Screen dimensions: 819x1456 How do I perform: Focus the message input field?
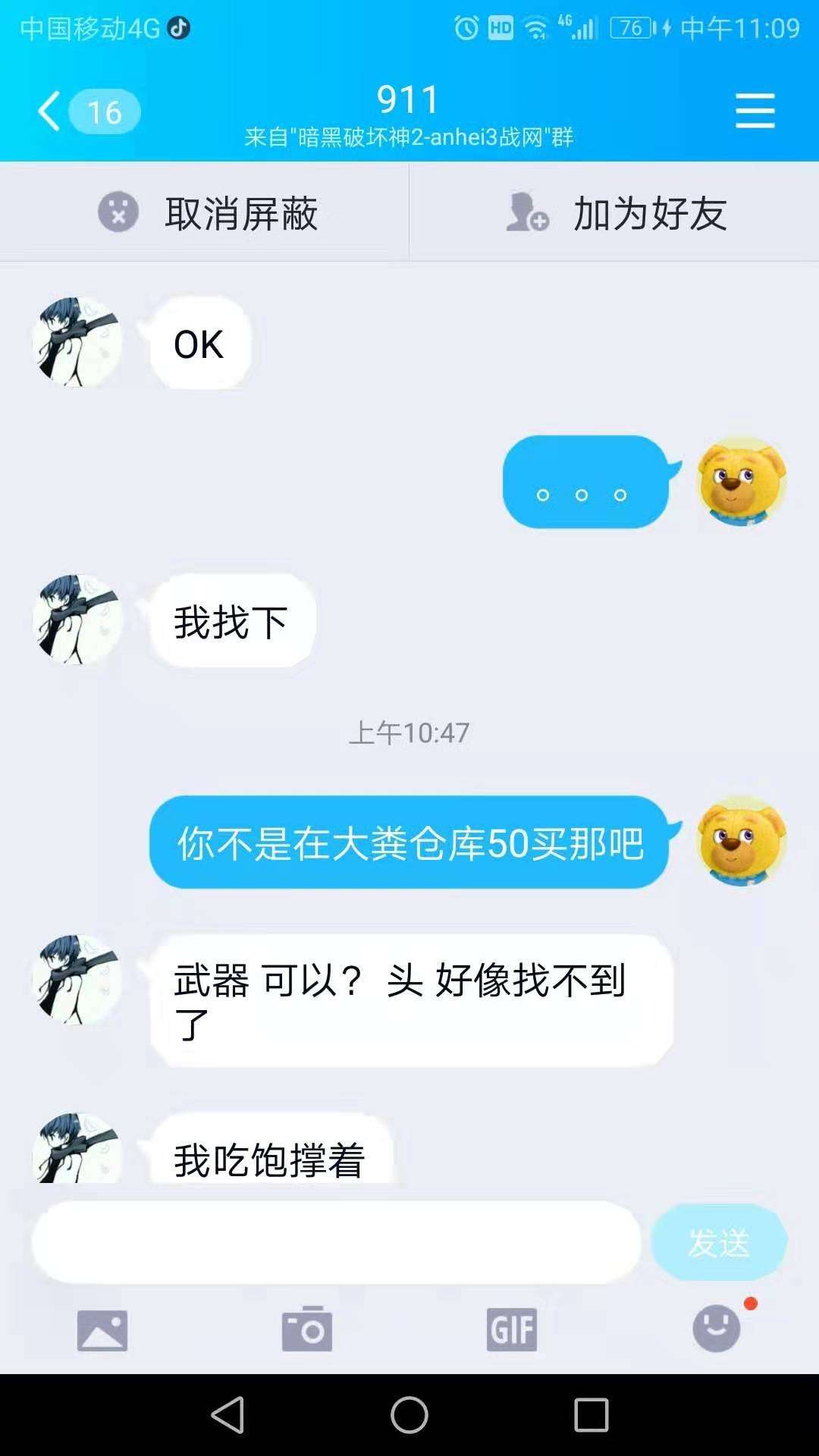click(336, 1242)
